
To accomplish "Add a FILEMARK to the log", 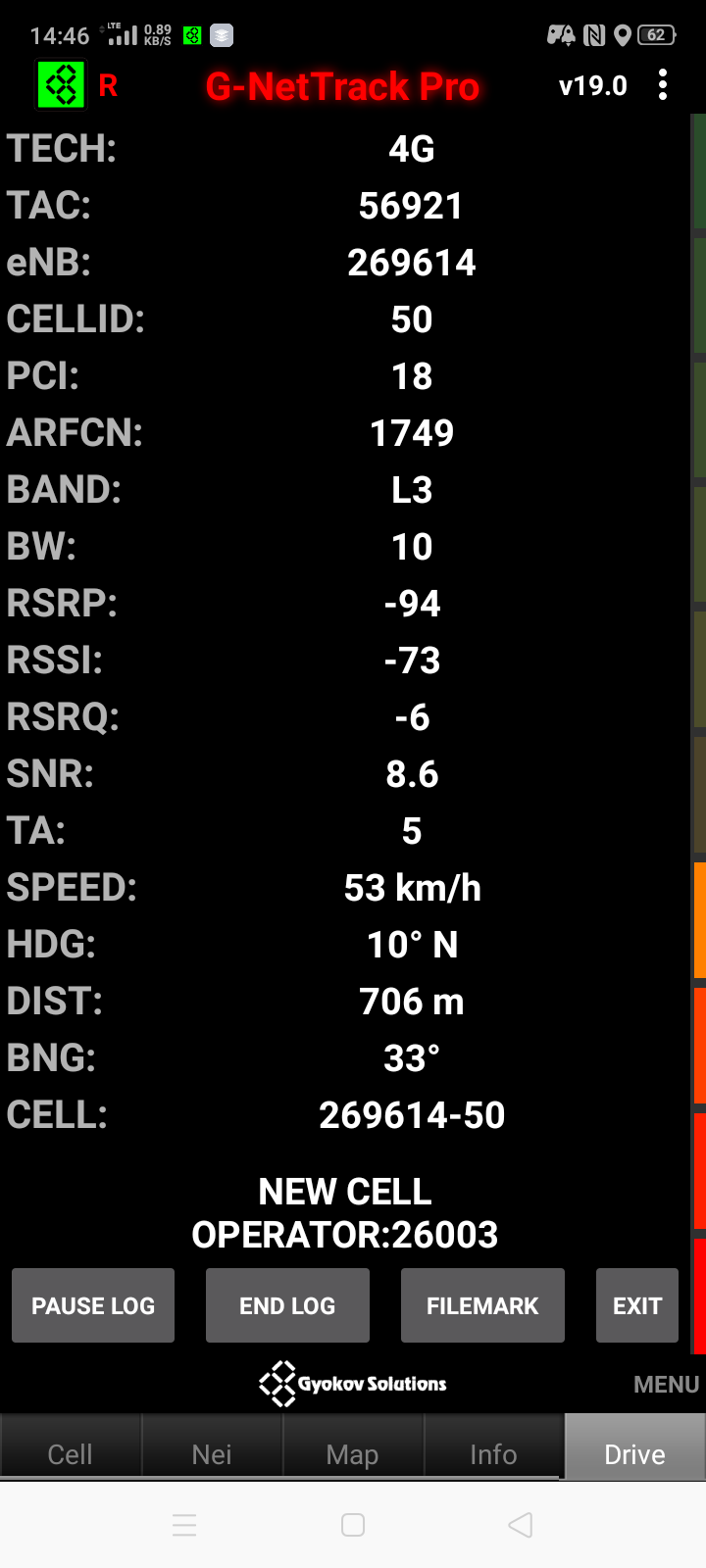I will point(482,1305).
